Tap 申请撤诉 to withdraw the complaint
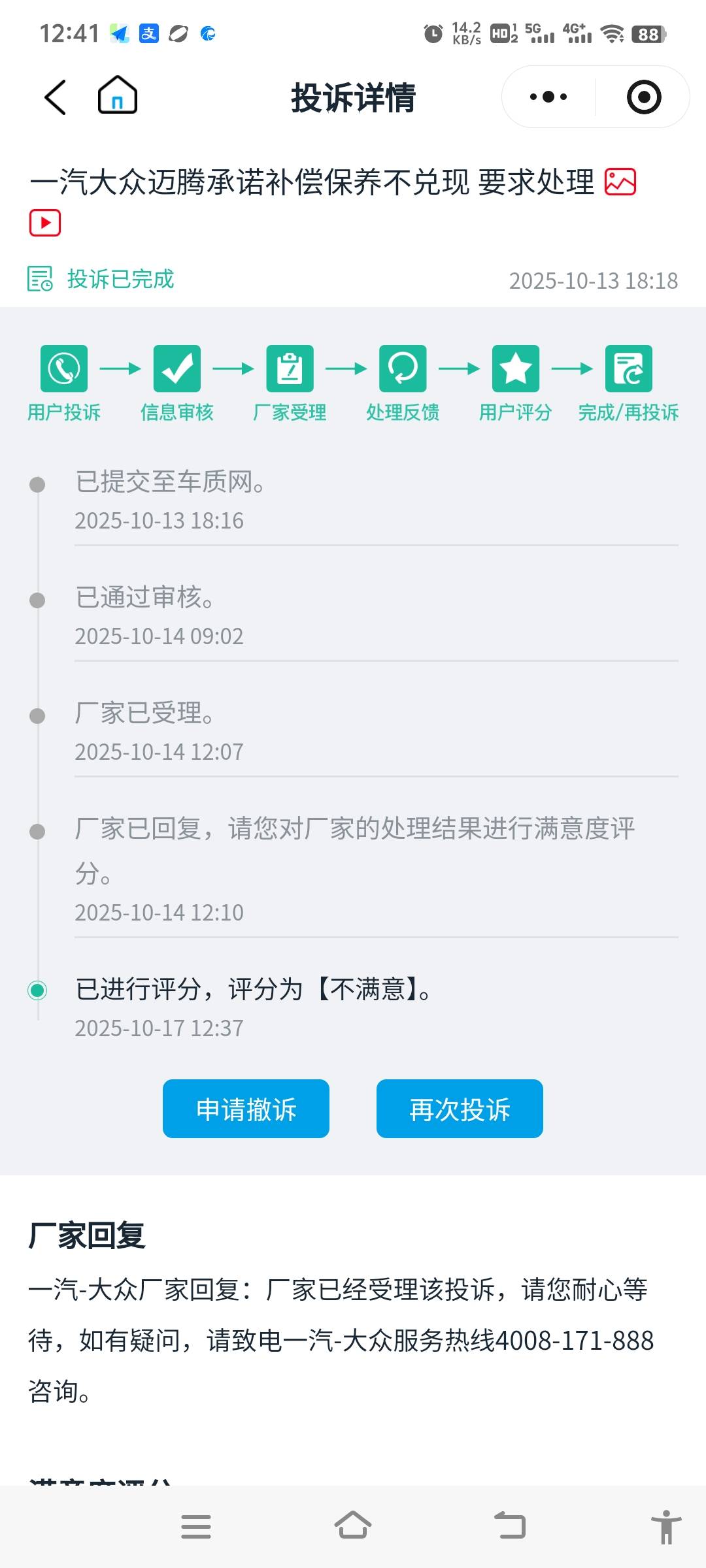706x1568 pixels. [x=246, y=1109]
